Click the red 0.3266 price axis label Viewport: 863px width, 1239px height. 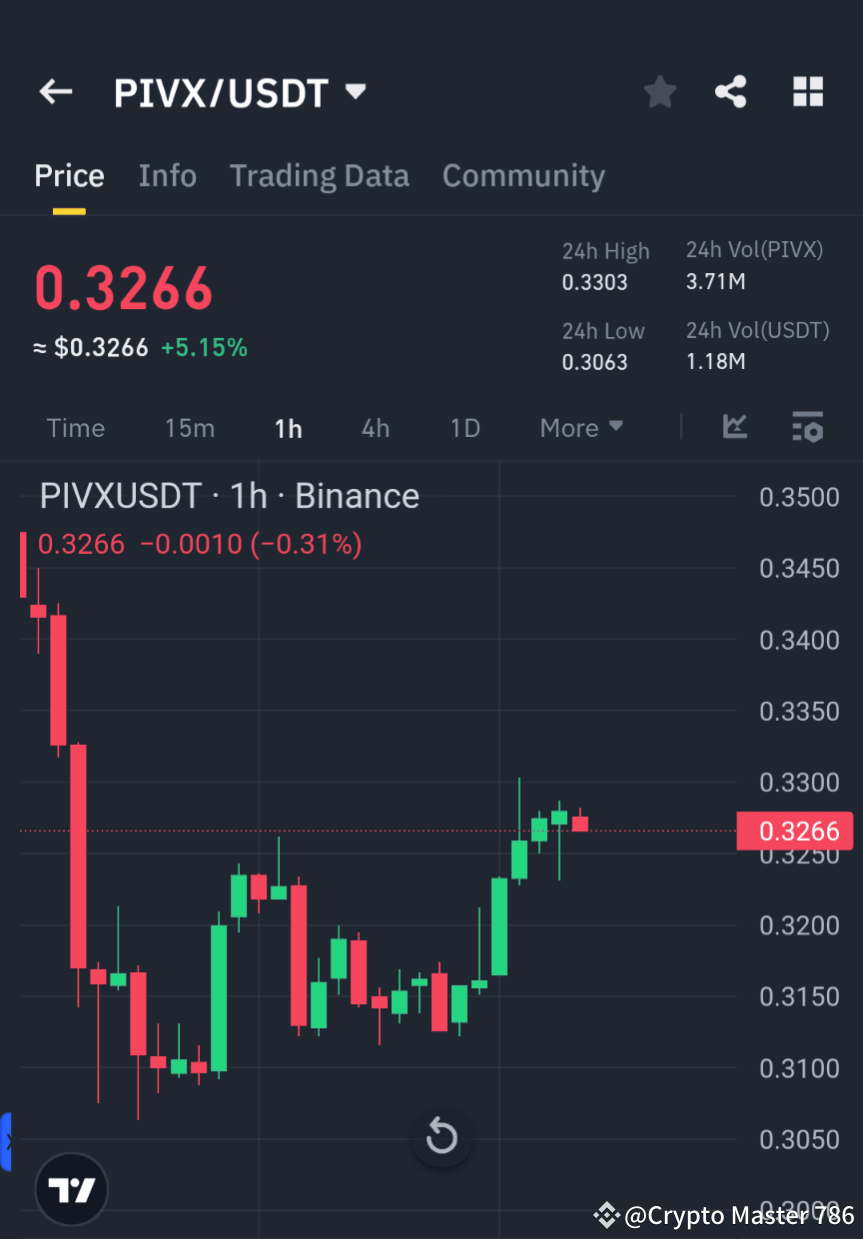tap(795, 831)
